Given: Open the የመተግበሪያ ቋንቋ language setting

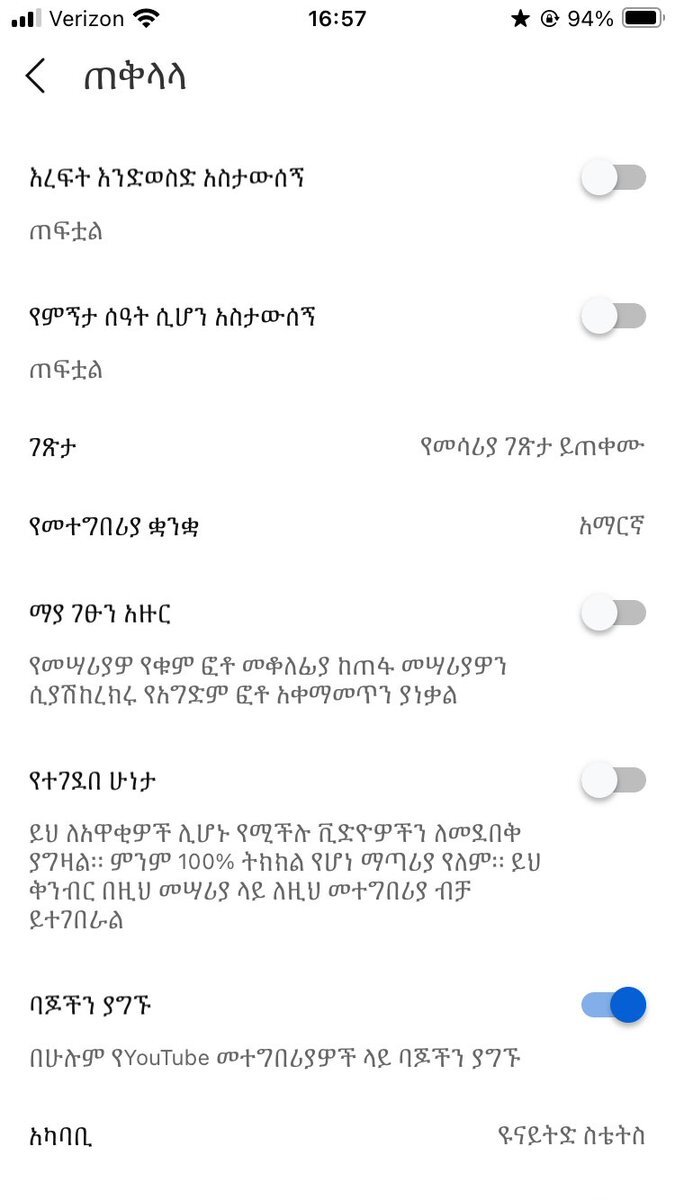Looking at the screenshot, I should tap(337, 526).
